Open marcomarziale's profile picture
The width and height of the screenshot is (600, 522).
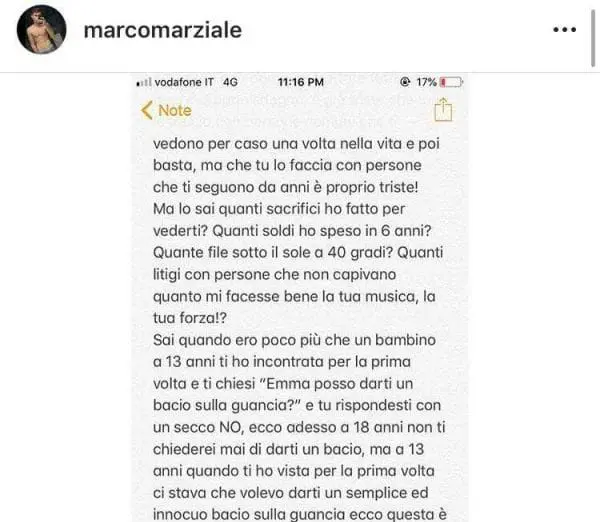[x=41, y=30]
